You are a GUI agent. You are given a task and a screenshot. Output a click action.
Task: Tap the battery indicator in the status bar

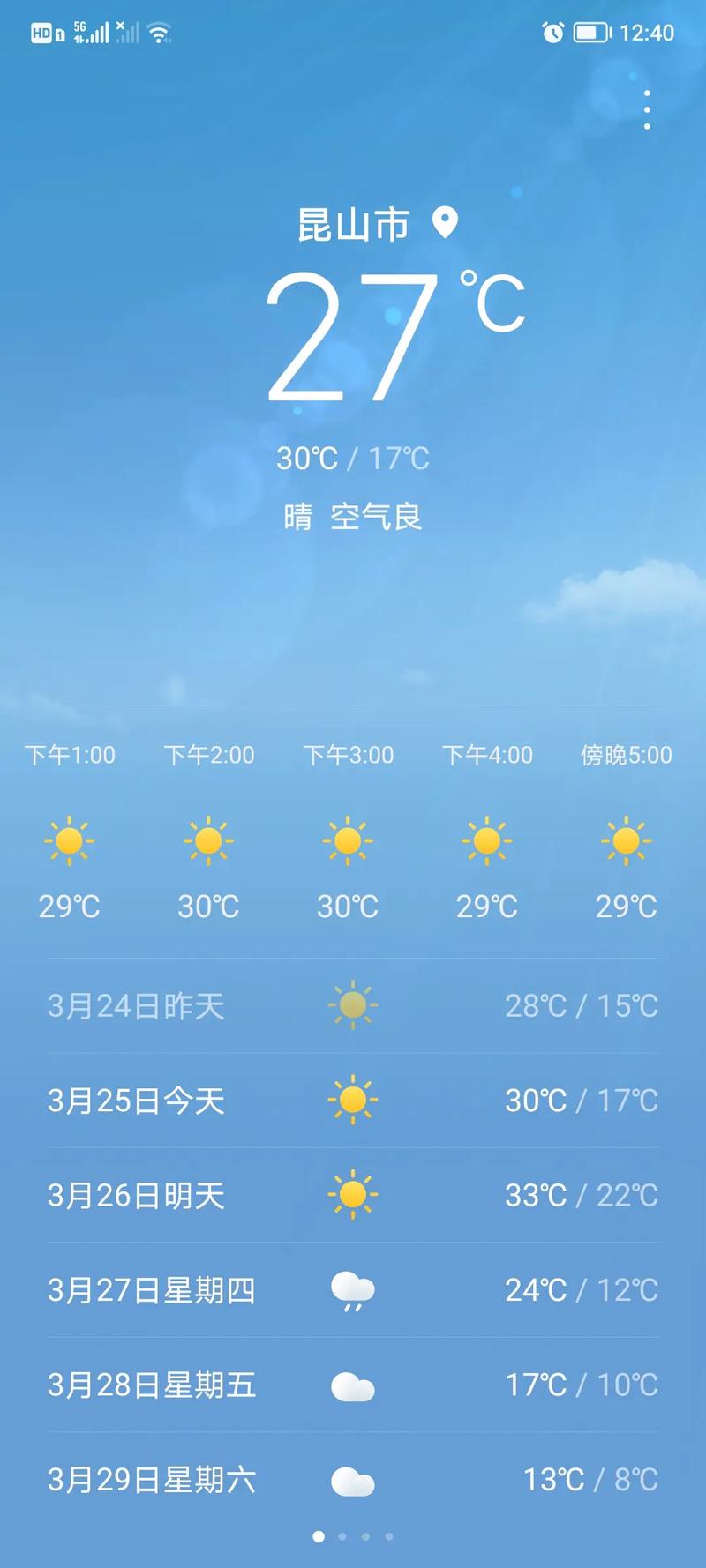[590, 34]
